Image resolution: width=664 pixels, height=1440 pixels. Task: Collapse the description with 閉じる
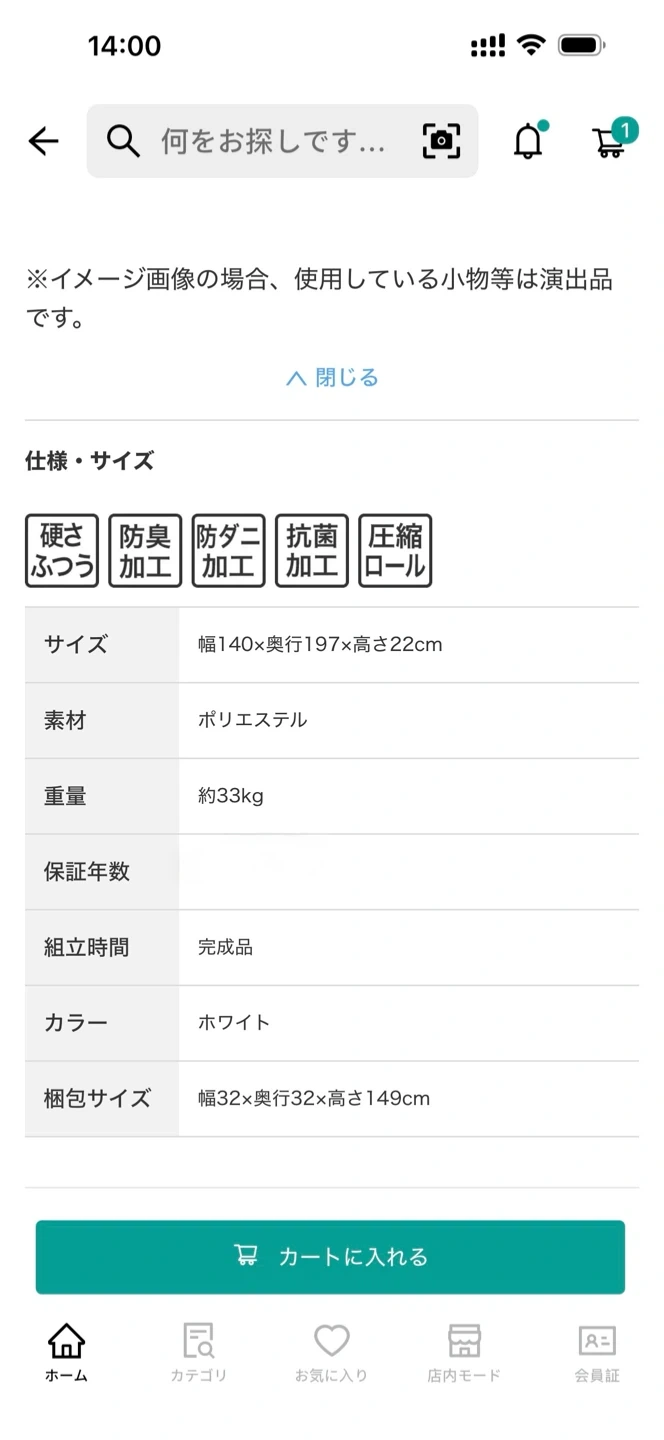(x=332, y=377)
